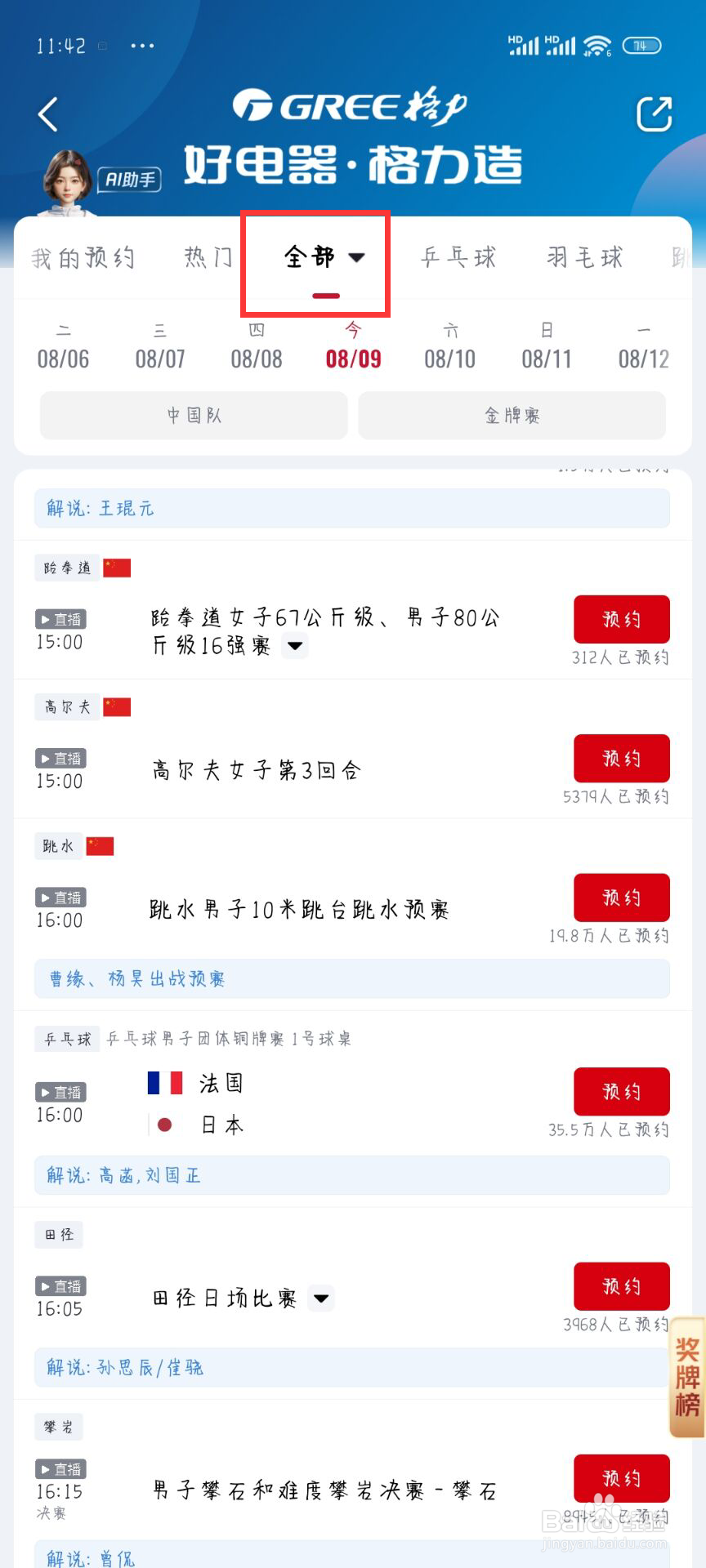Go back using the top-left arrow
Viewport: 706px width, 1568px height.
(x=48, y=114)
